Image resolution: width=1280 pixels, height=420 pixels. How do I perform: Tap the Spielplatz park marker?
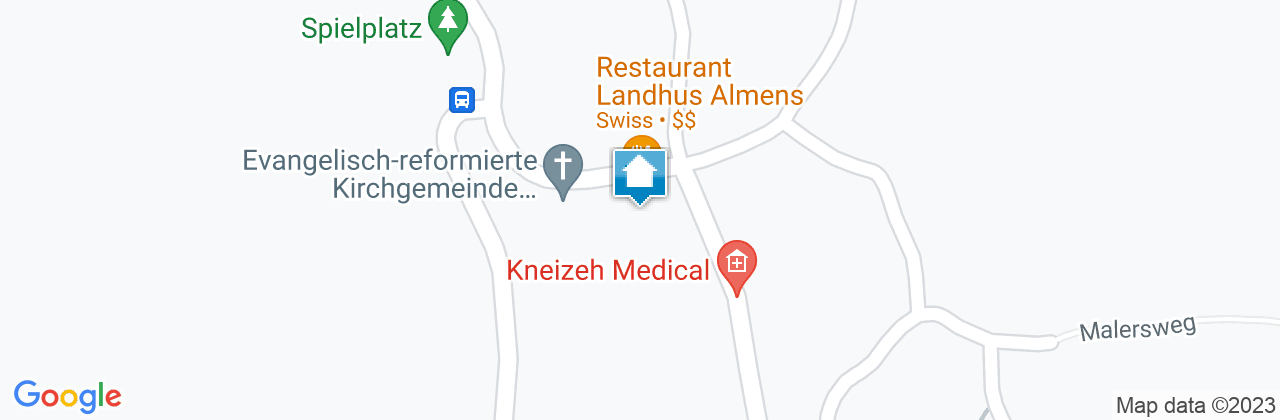(x=448, y=22)
